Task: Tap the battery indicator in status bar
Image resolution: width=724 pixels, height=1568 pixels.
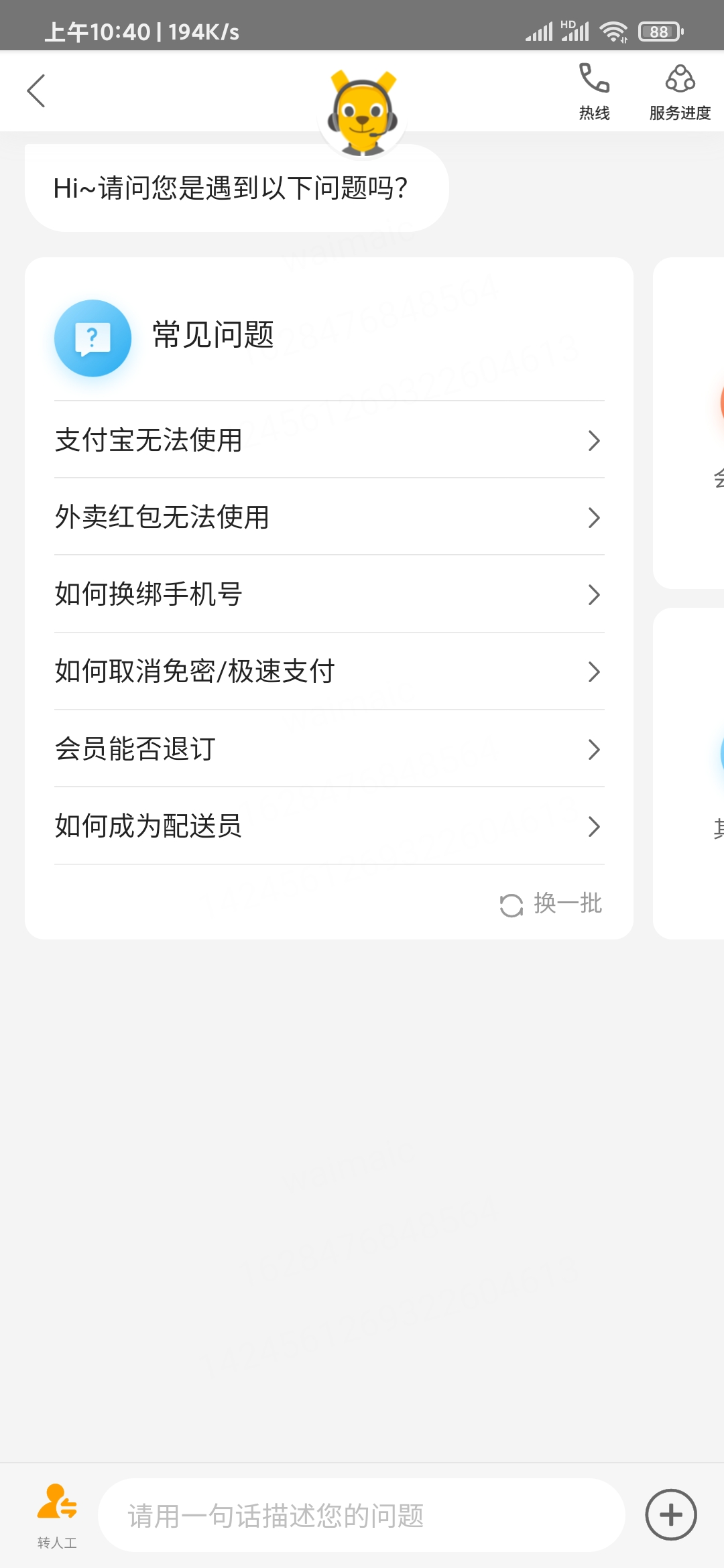Action: pos(659,30)
